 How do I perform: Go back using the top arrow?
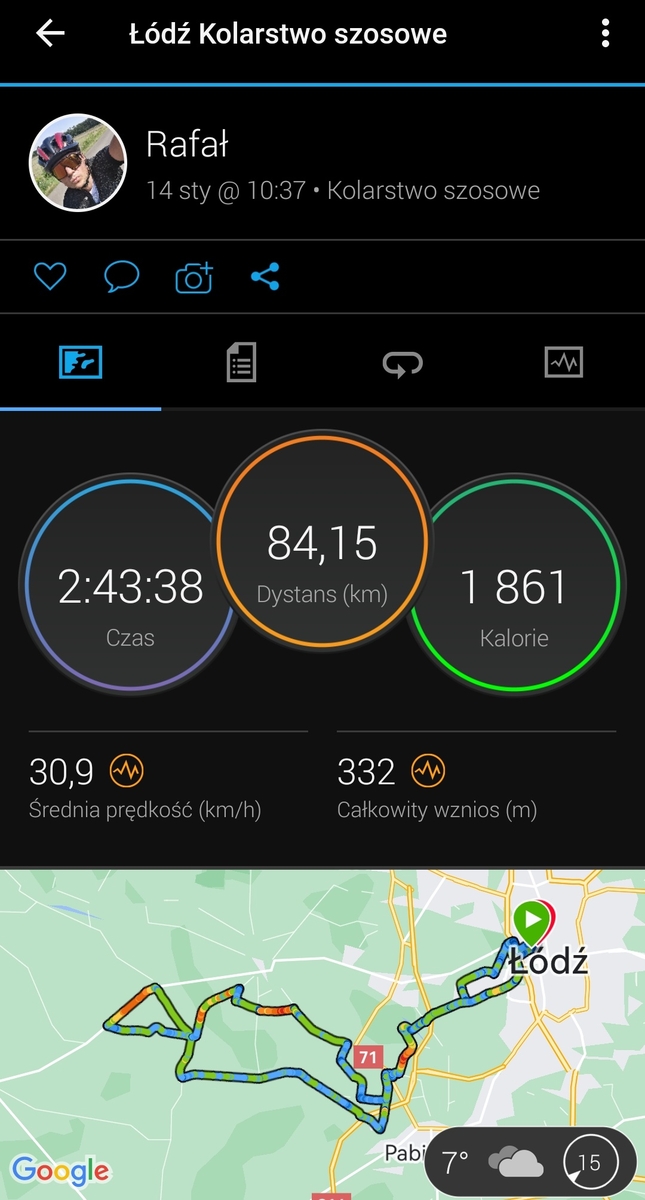pyautogui.click(x=50, y=34)
